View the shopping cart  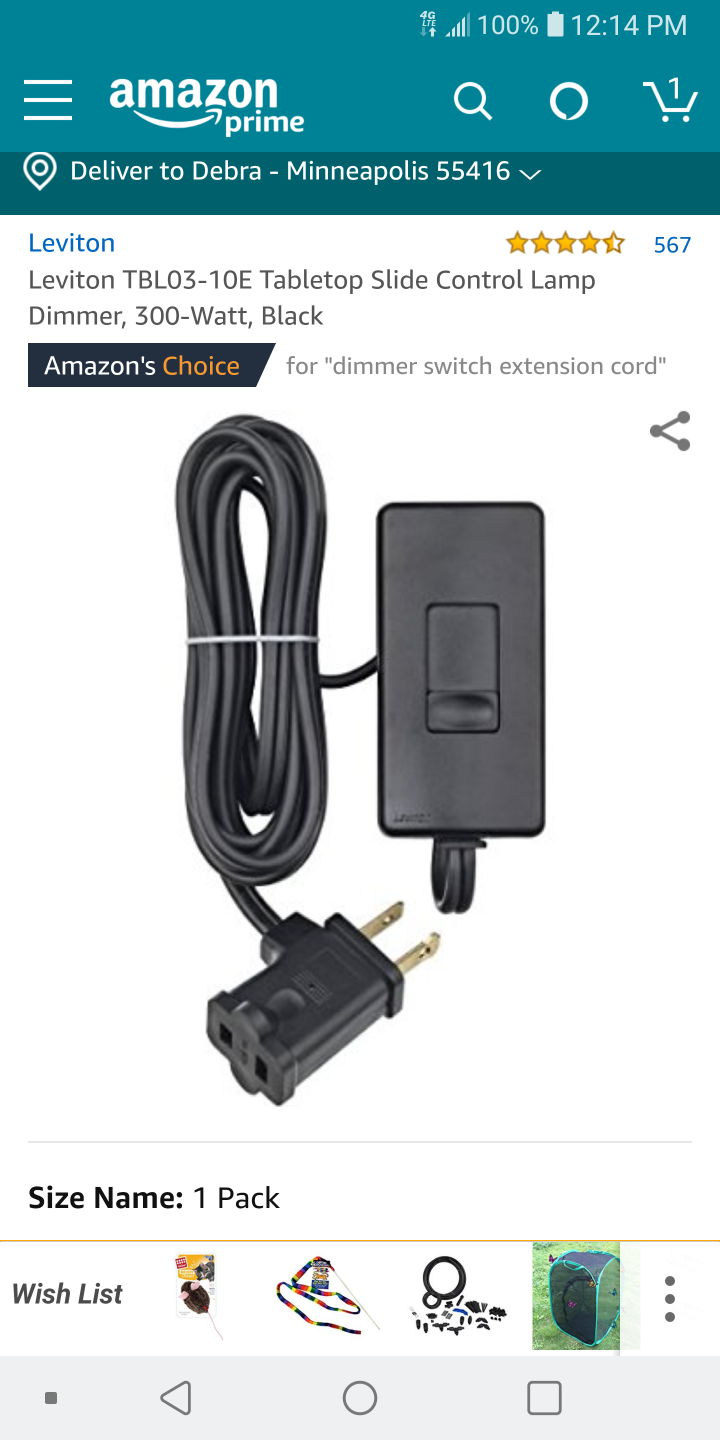point(669,99)
